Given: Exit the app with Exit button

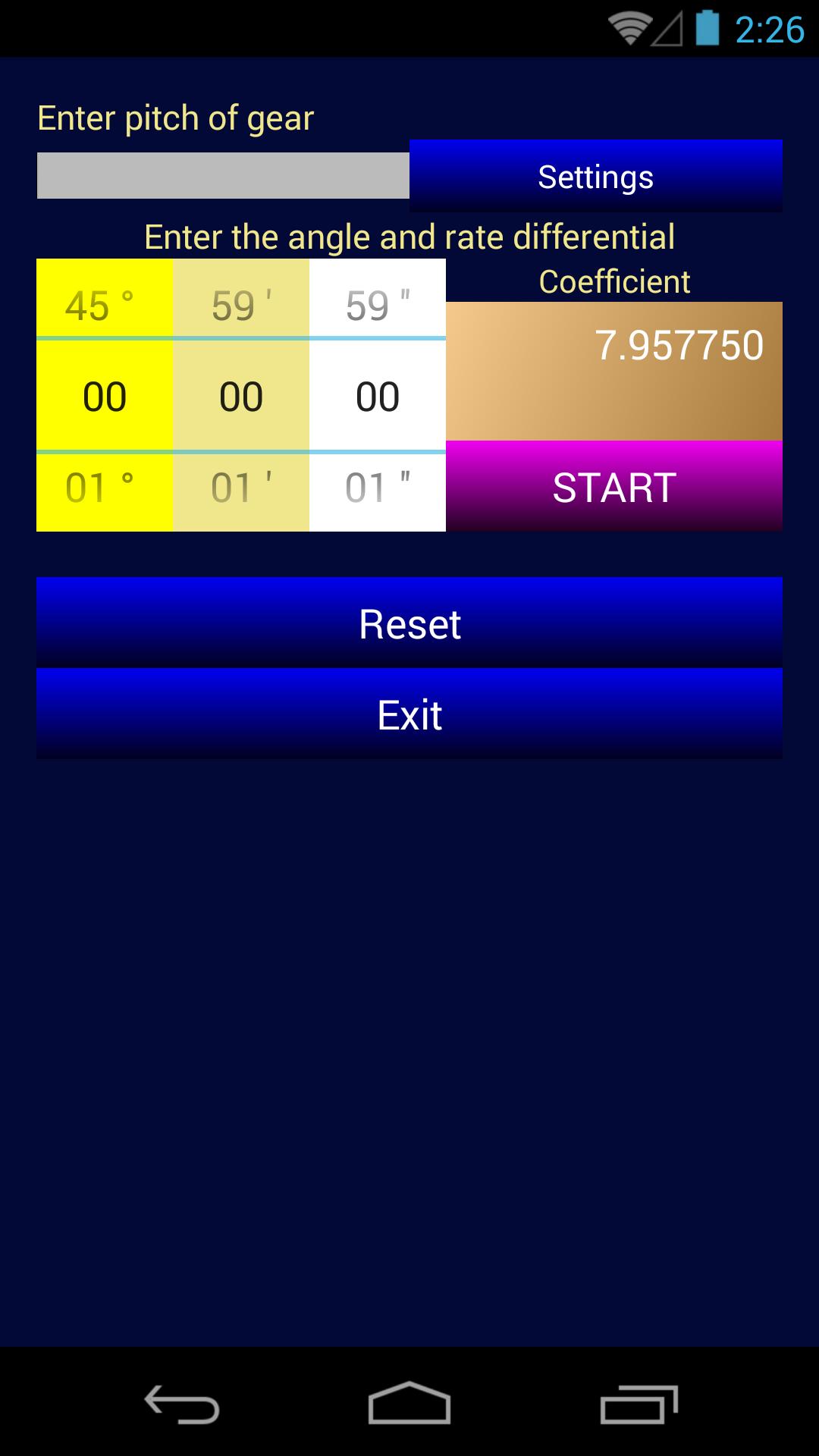Looking at the screenshot, I should pos(409,714).
